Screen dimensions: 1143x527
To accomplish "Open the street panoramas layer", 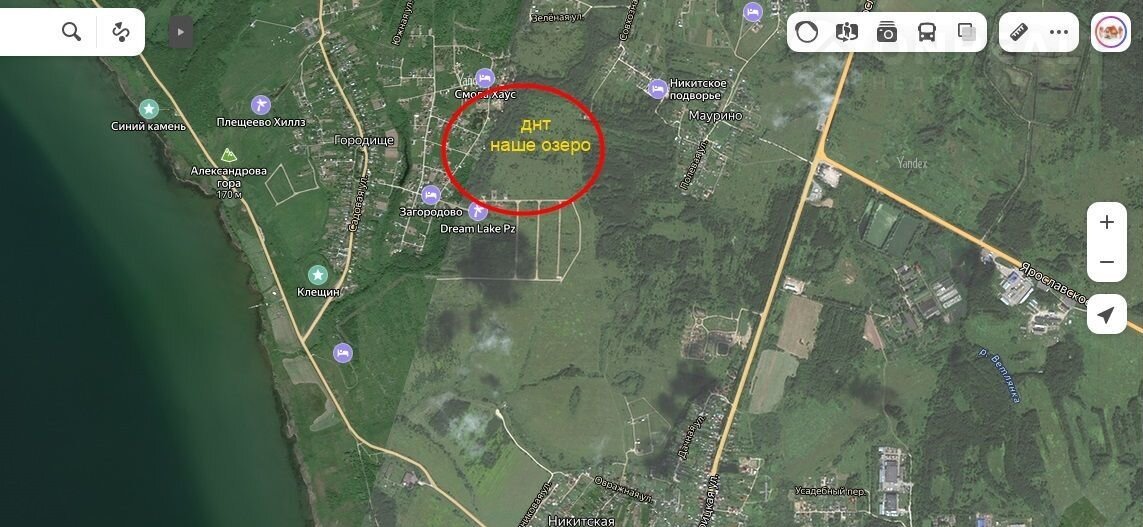I will coord(846,32).
